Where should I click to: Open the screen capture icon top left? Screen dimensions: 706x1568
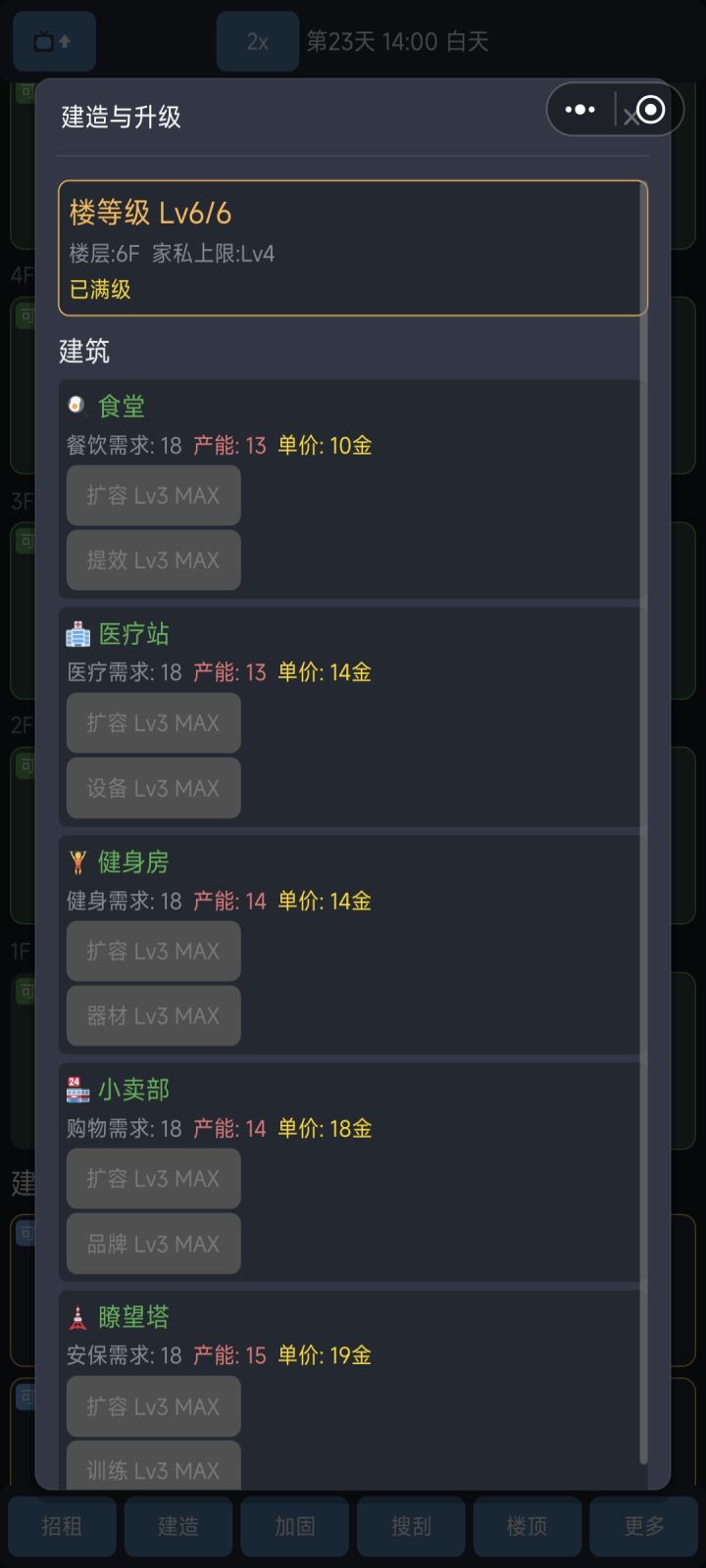coord(54,42)
